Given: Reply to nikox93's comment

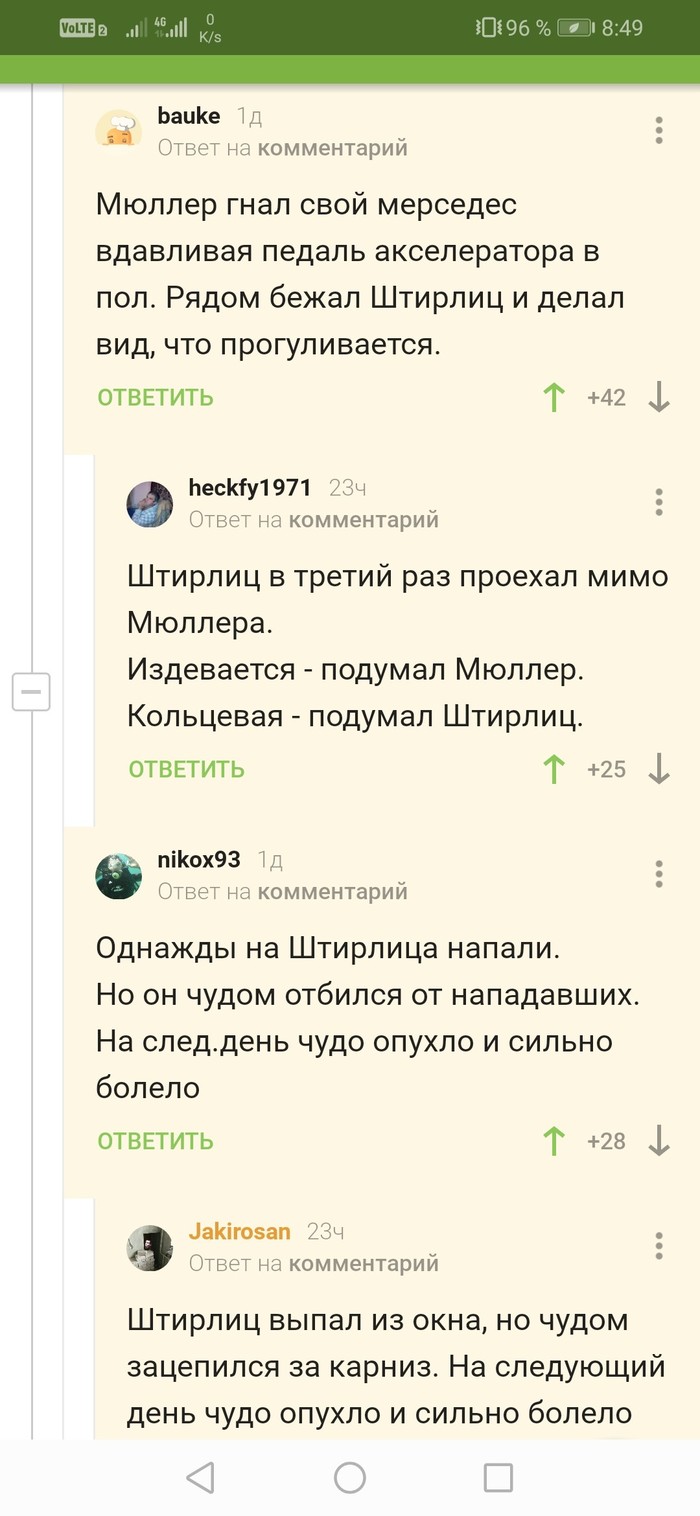Looking at the screenshot, I should coord(155,1141).
